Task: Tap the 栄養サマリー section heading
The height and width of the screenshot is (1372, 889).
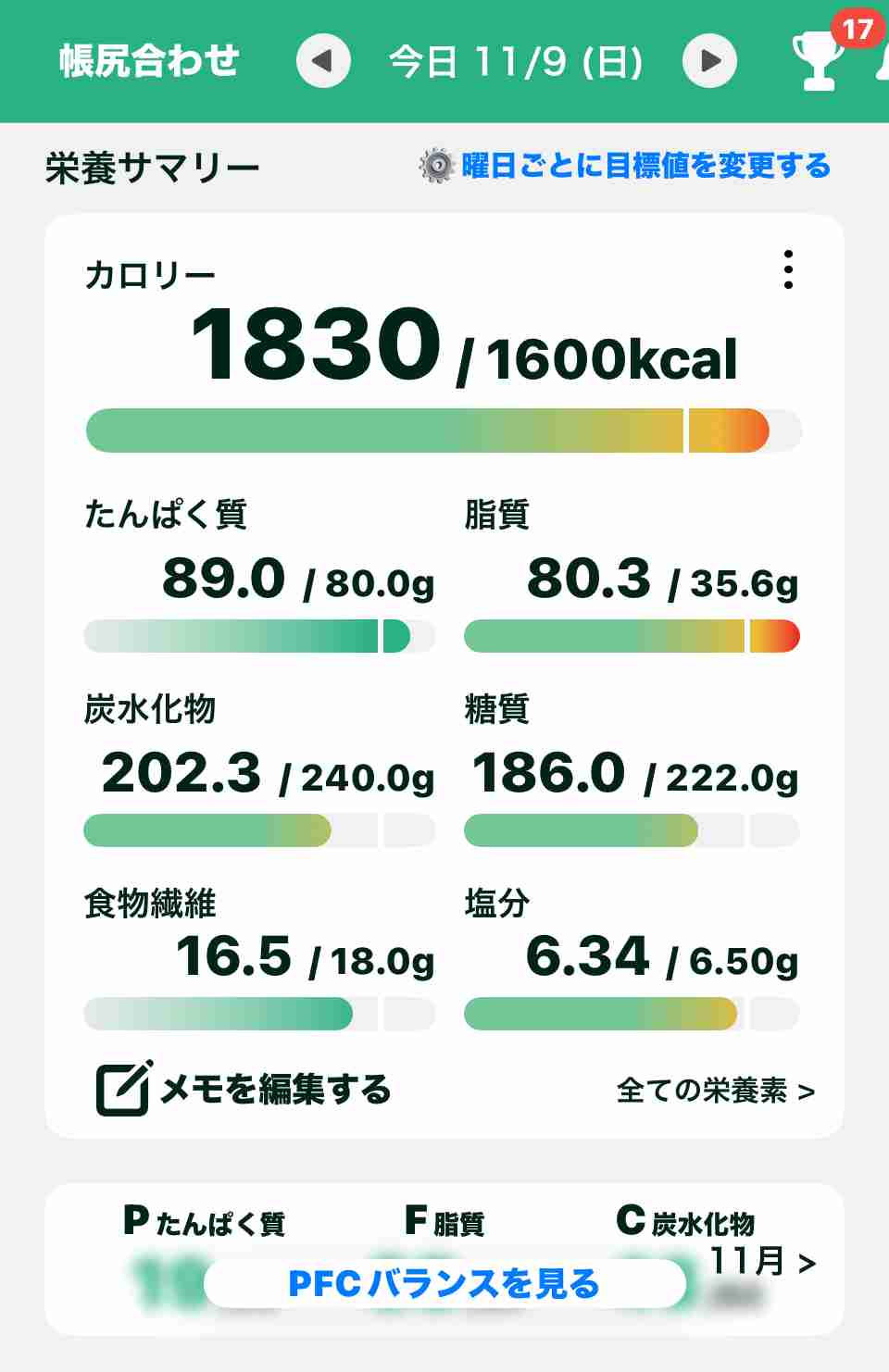Action: [x=149, y=166]
